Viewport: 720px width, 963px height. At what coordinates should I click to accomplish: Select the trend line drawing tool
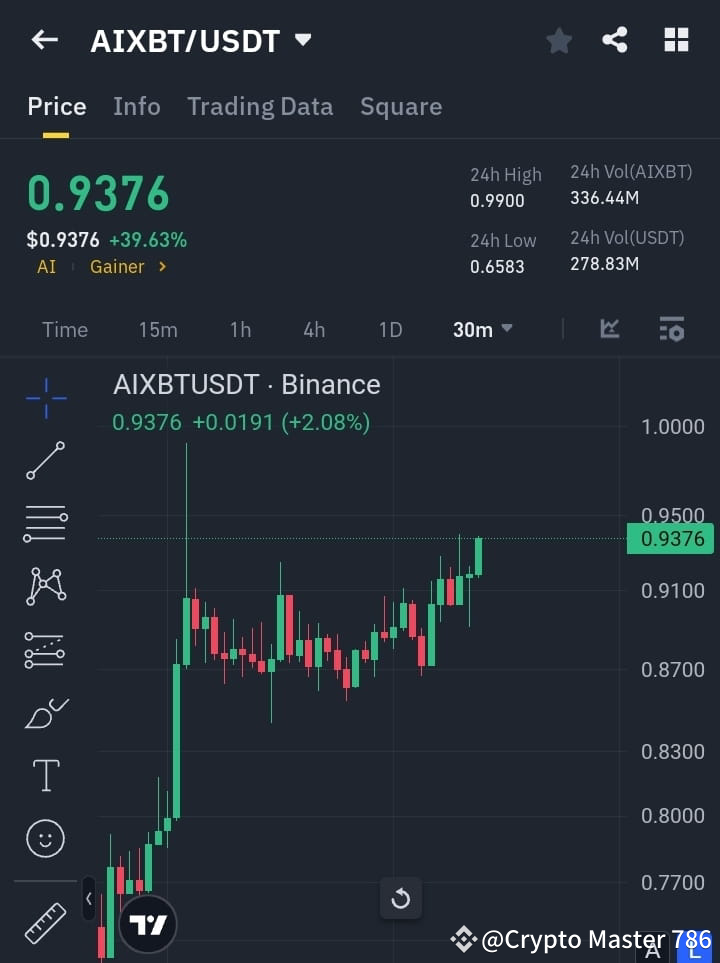point(45,461)
